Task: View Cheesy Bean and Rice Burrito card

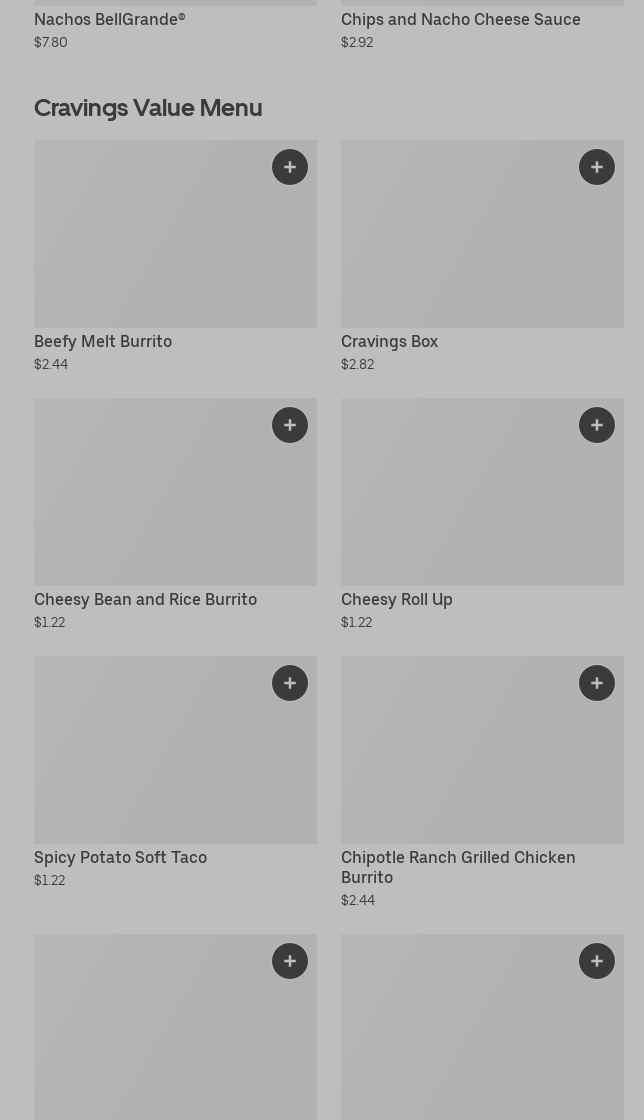Action: click(x=176, y=514)
